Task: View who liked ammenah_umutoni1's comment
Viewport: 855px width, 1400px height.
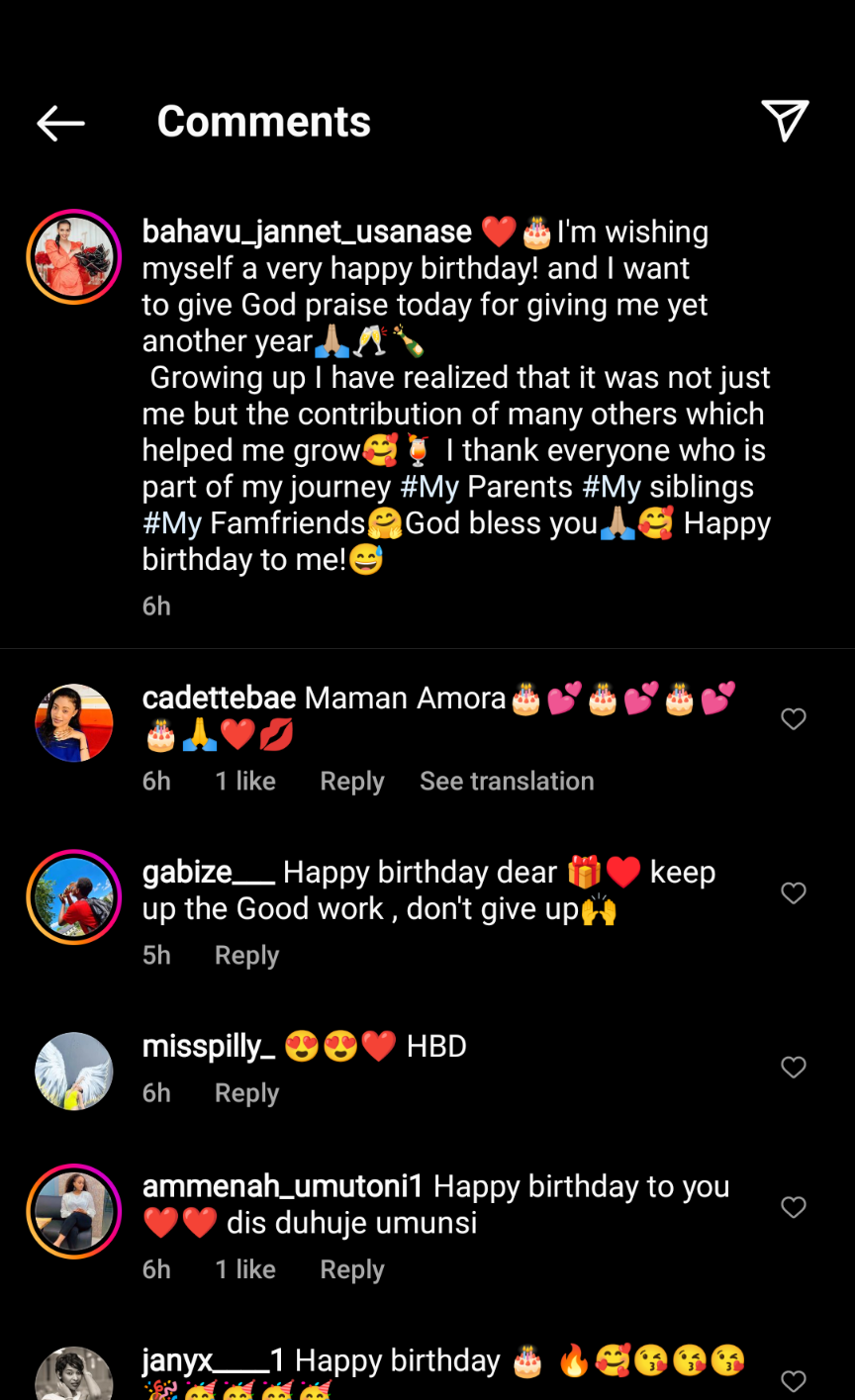Action: [245, 1269]
